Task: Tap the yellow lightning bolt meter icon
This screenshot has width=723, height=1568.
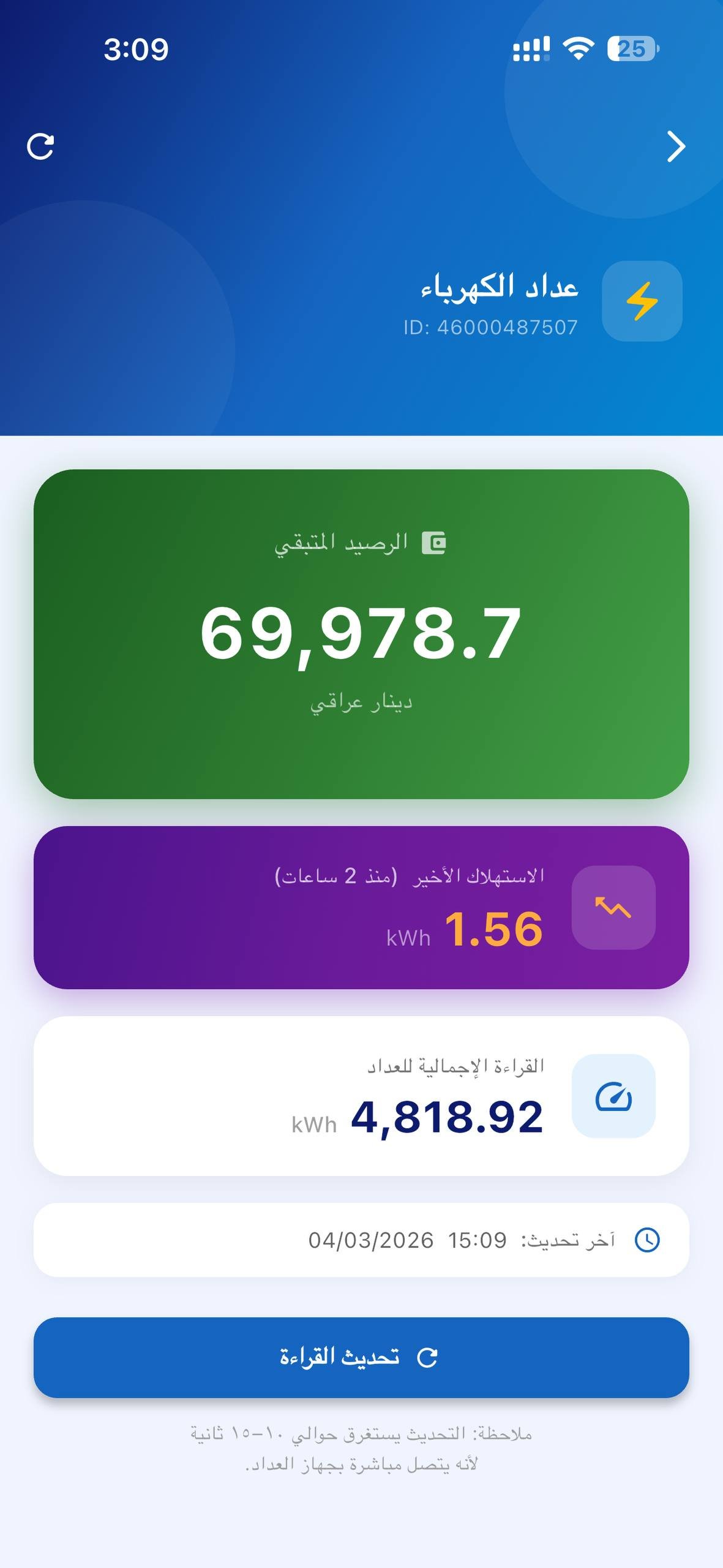Action: (x=642, y=301)
